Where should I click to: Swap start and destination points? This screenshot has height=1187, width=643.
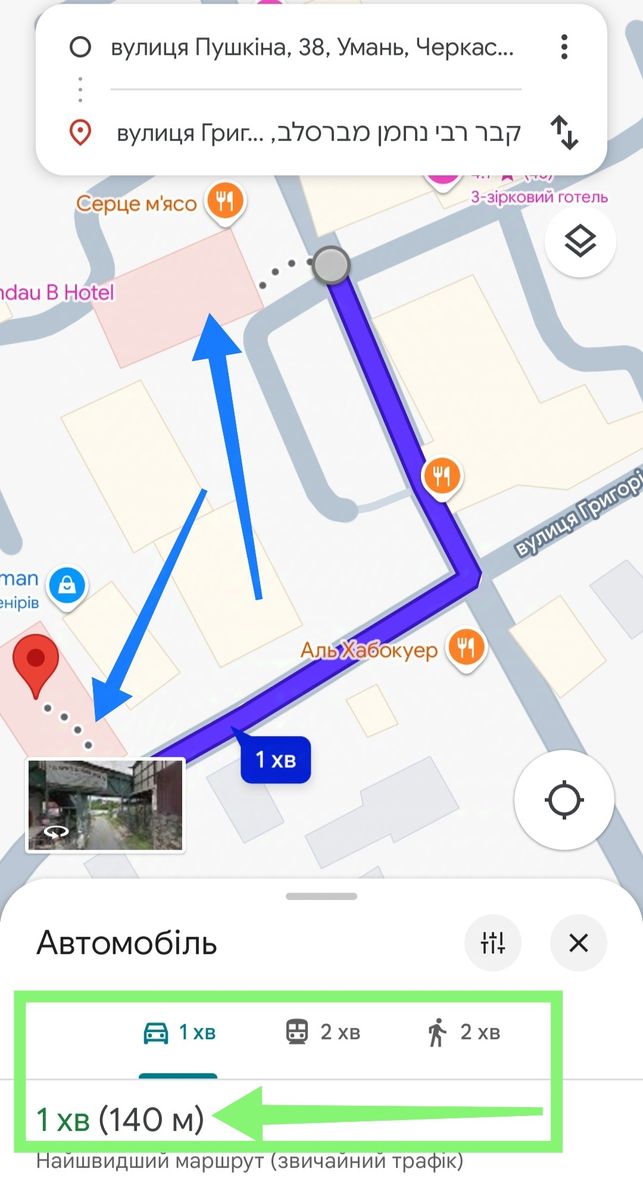[x=564, y=132]
